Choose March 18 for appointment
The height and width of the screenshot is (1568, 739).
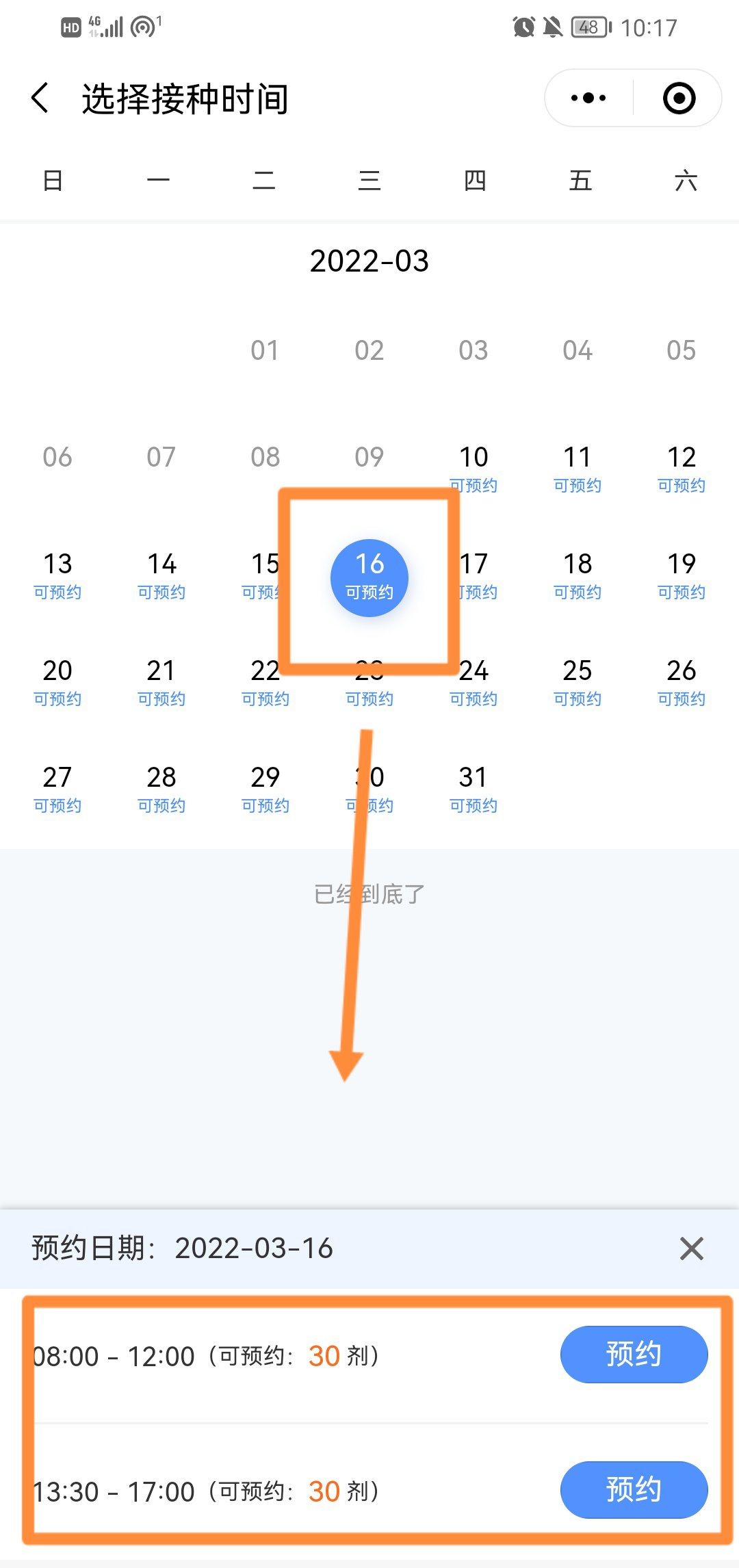[x=577, y=575]
